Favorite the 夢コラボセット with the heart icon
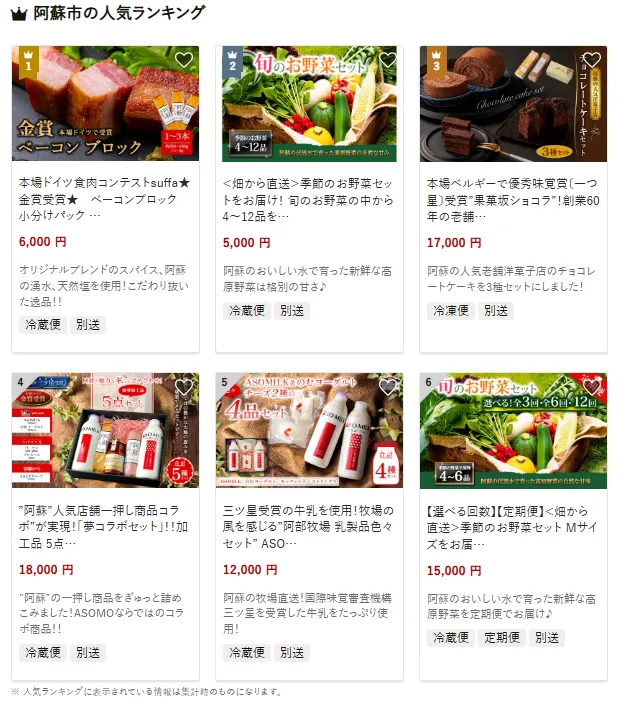Viewport: 628px width, 709px height. [183, 387]
